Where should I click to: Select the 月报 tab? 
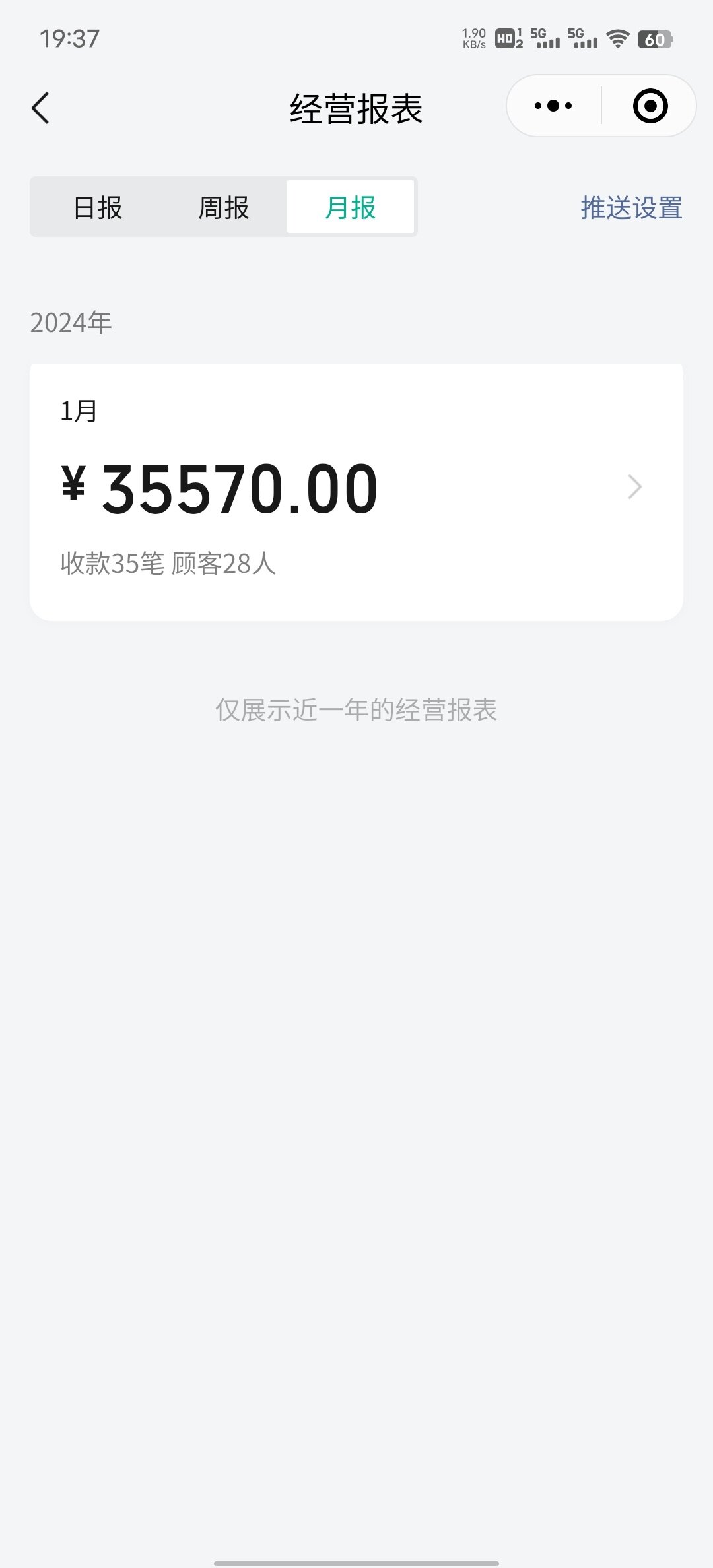pyautogui.click(x=351, y=207)
